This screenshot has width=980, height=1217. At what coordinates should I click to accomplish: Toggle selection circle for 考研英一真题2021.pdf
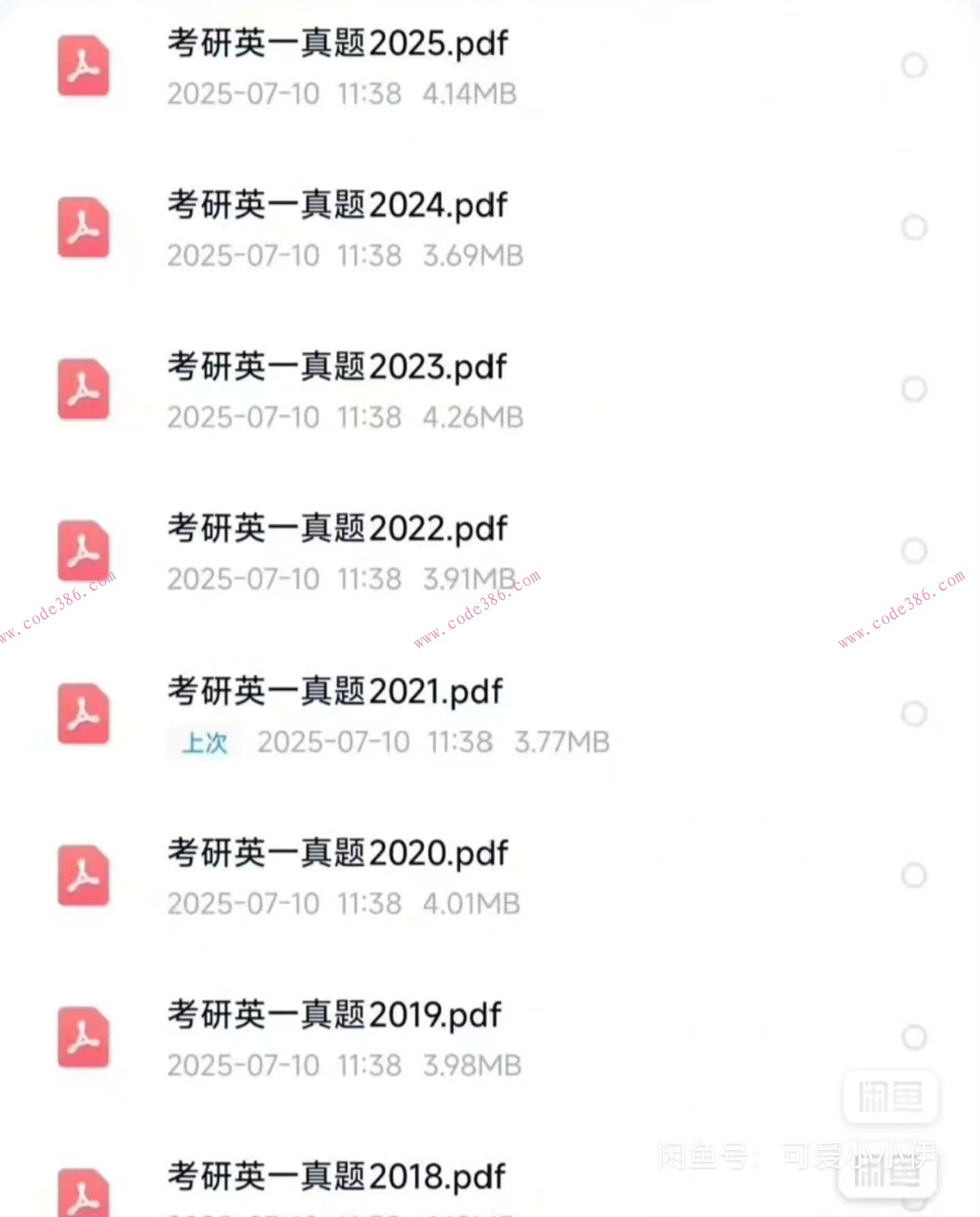coord(914,713)
